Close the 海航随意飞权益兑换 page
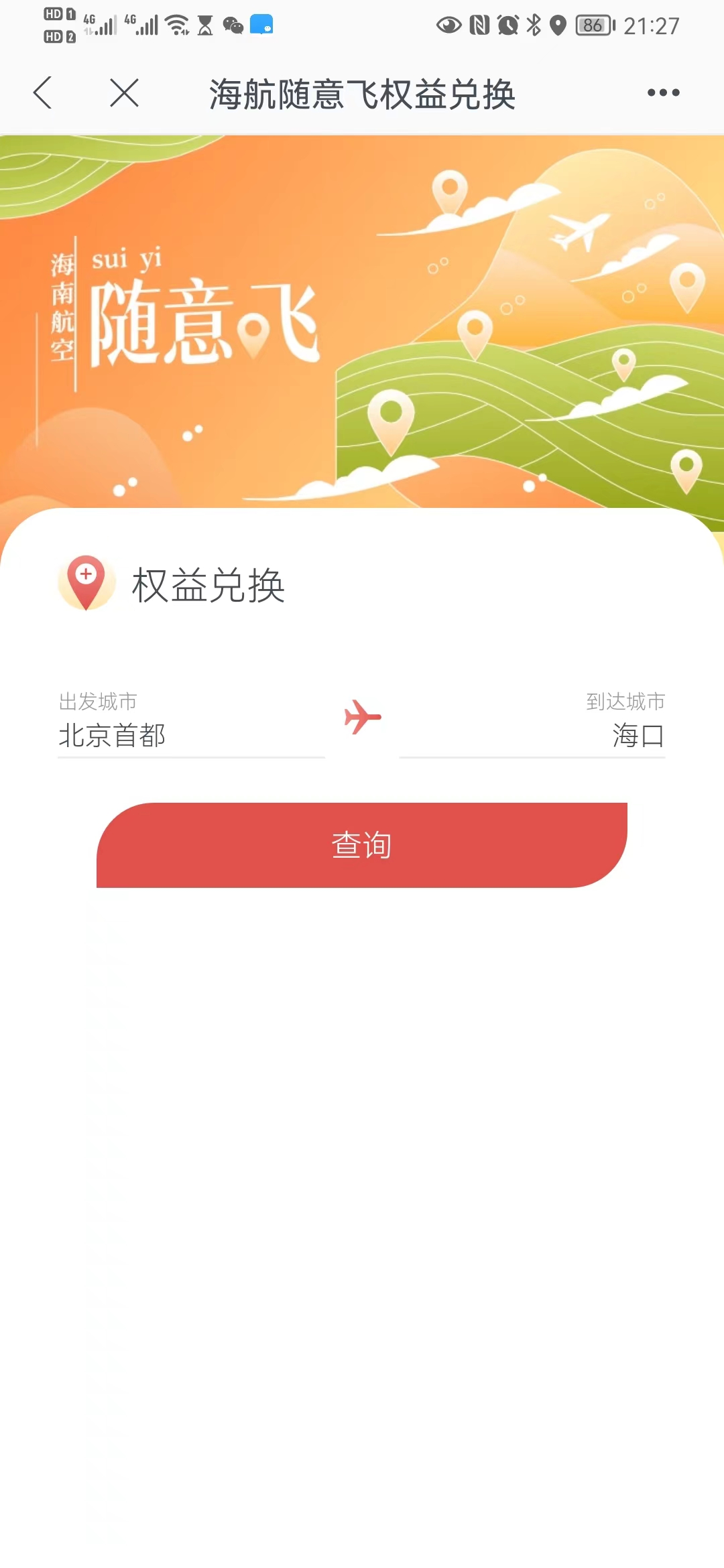 point(124,92)
